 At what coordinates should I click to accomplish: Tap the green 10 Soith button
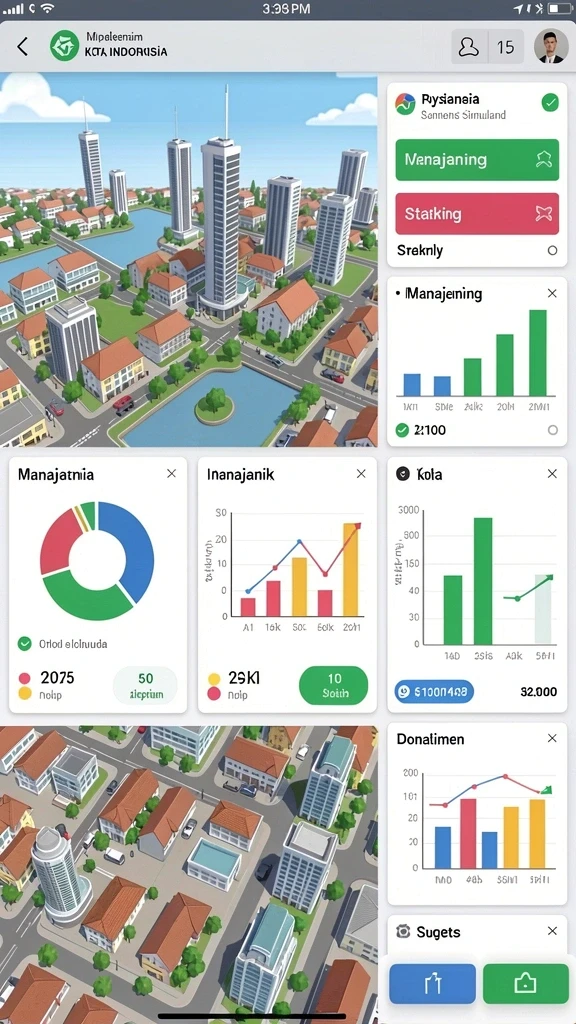click(333, 686)
